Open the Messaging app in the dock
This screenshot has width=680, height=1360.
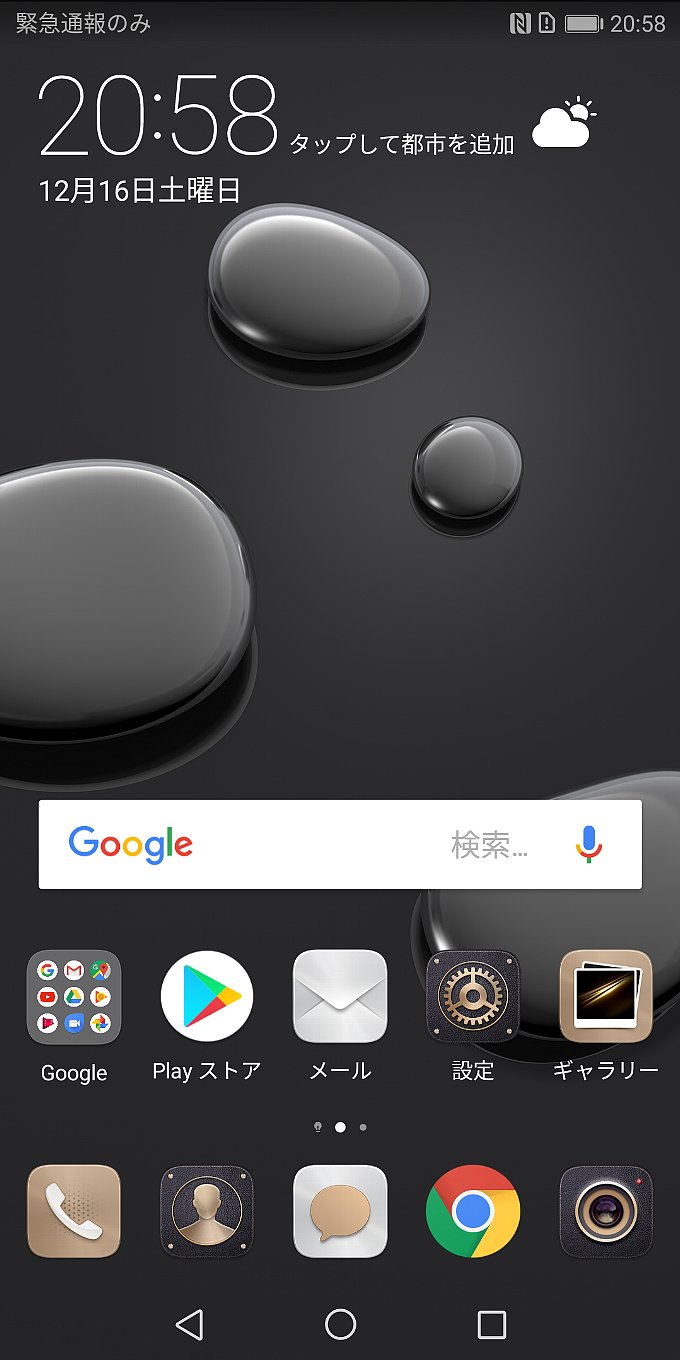340,1211
